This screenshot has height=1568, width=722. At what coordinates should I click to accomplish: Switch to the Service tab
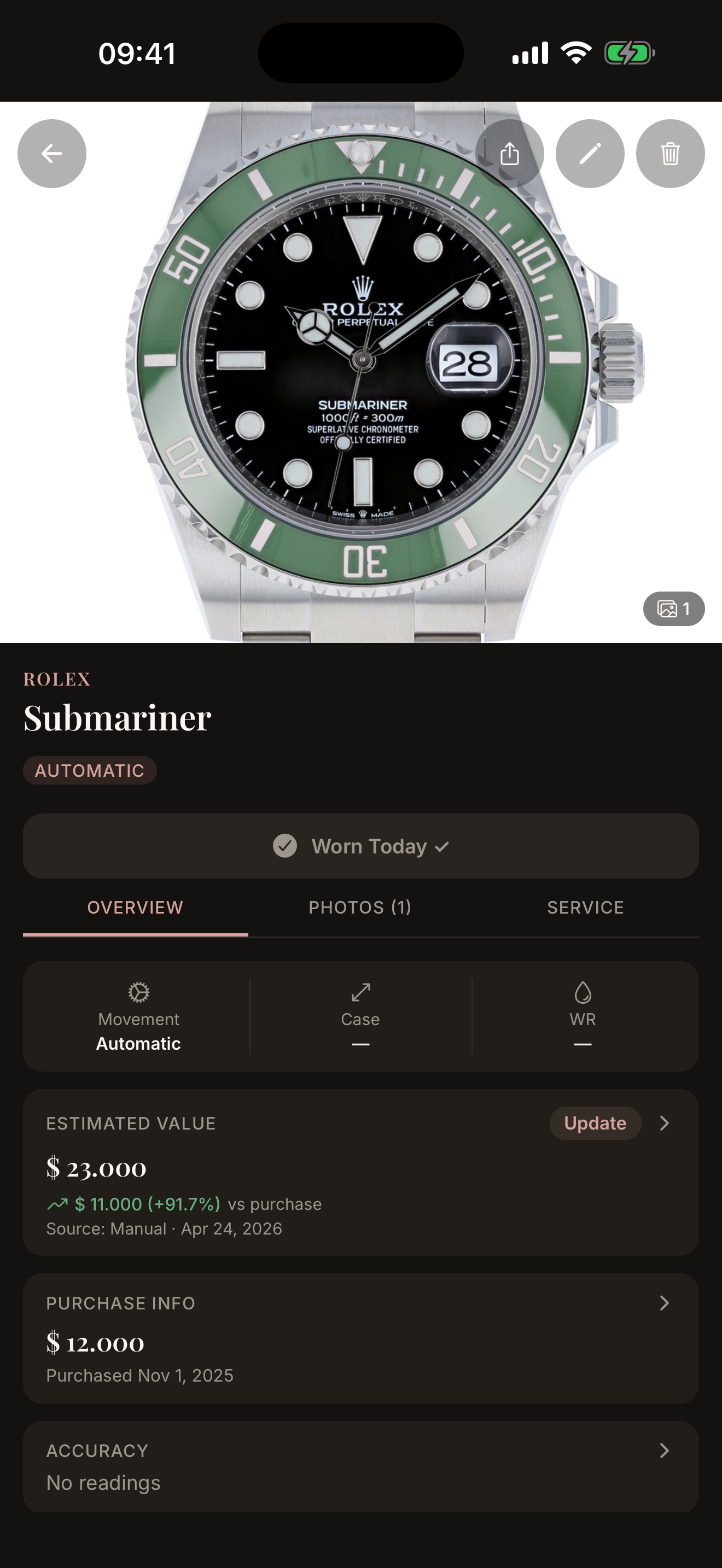click(585, 908)
